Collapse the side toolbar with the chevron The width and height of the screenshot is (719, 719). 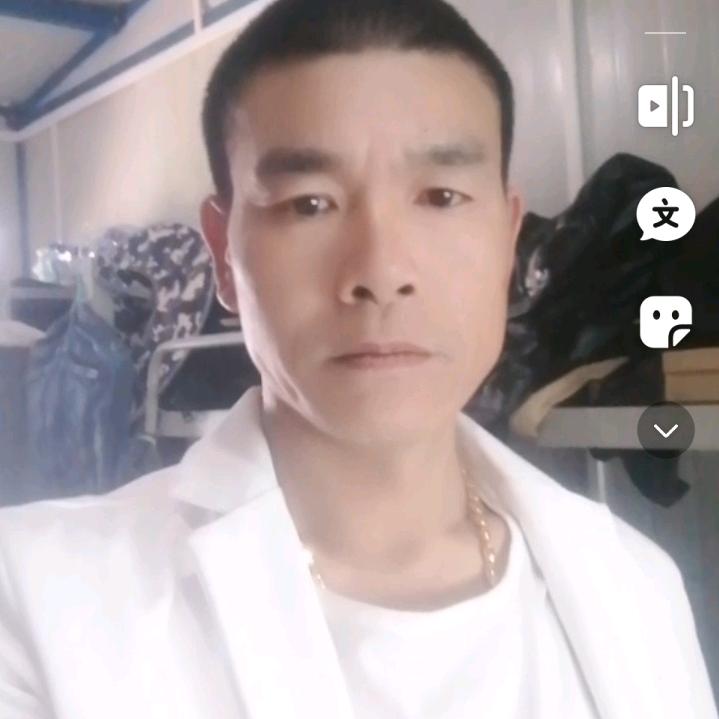pos(666,430)
